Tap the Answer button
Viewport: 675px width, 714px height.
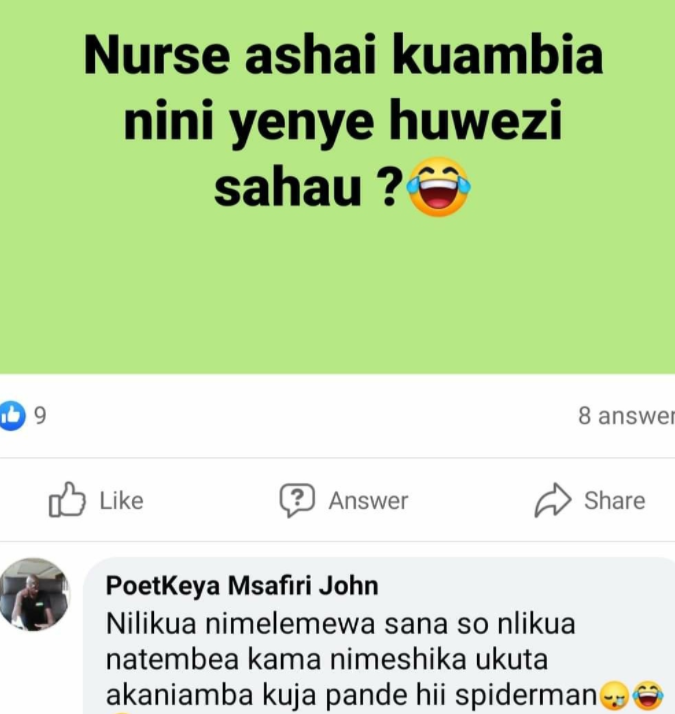tap(344, 500)
